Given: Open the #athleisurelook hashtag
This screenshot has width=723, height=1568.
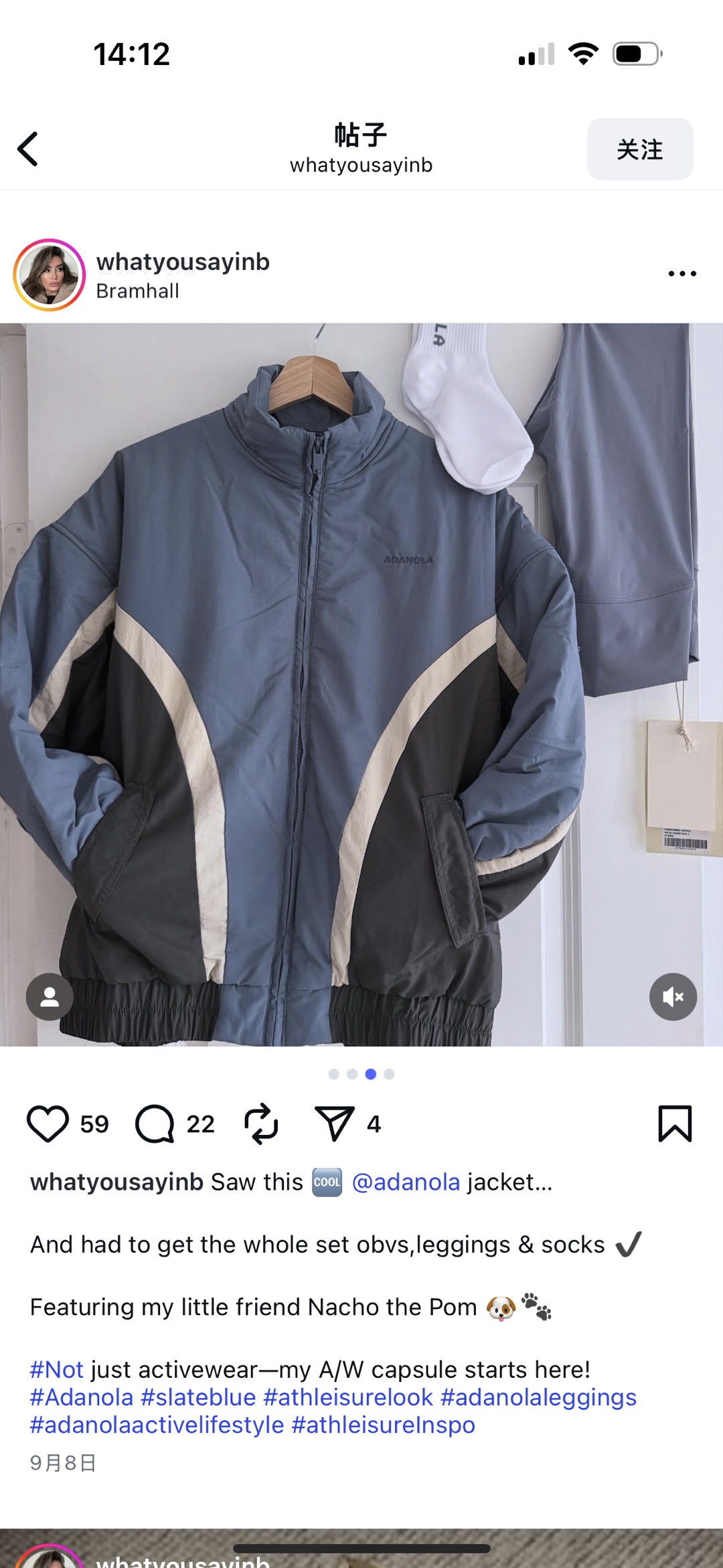Looking at the screenshot, I should (348, 1397).
